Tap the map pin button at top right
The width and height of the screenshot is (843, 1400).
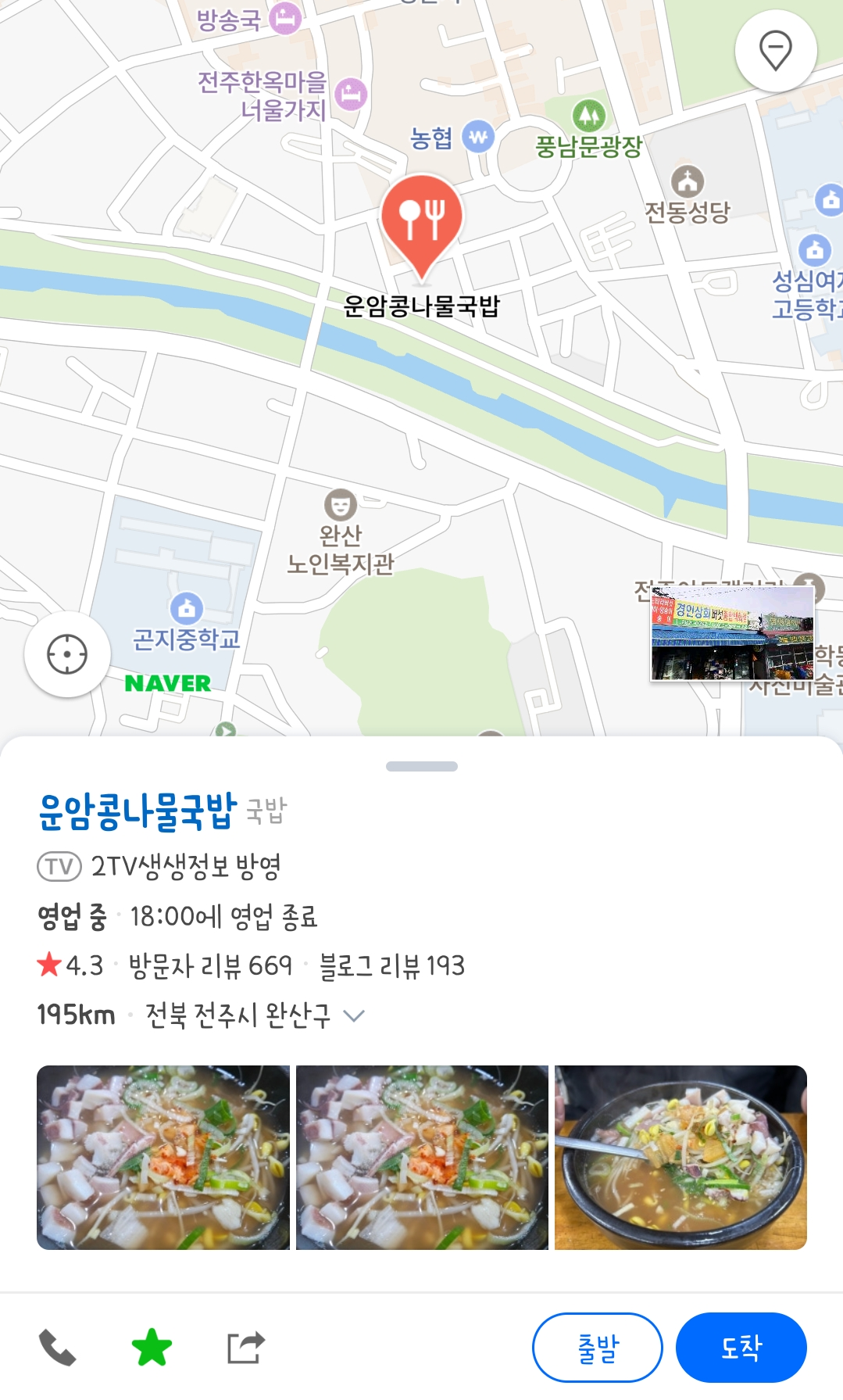(776, 51)
